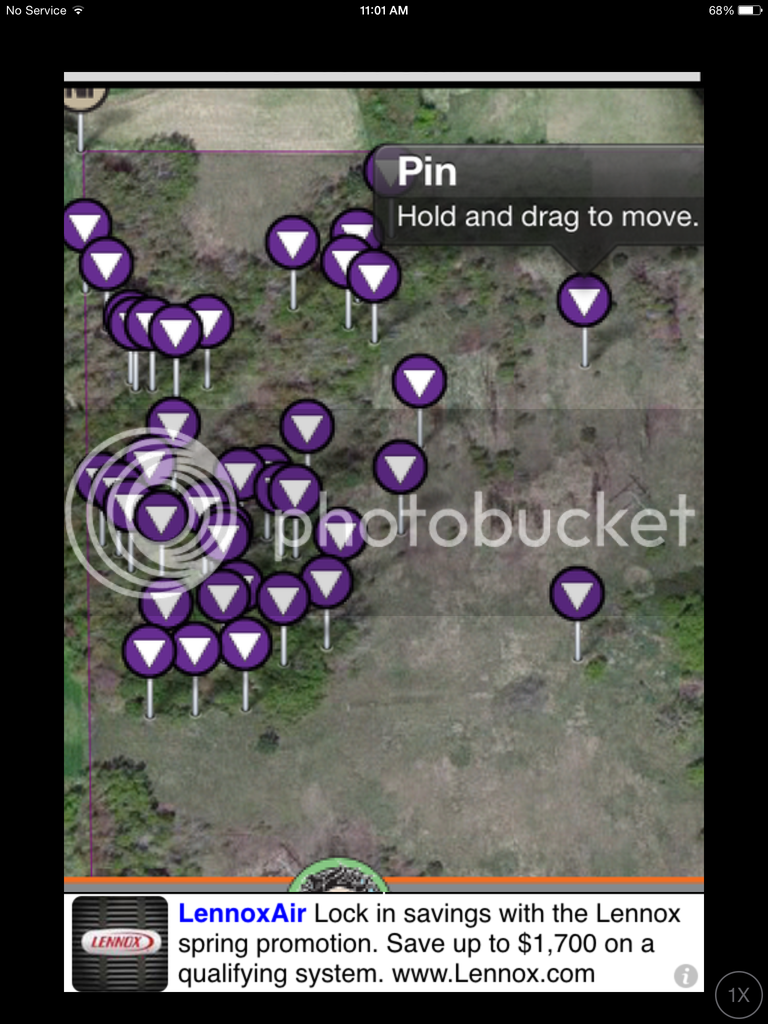The image size is (768, 1024).
Task: Tap the green circular button at the map's edge
Action: (338, 877)
